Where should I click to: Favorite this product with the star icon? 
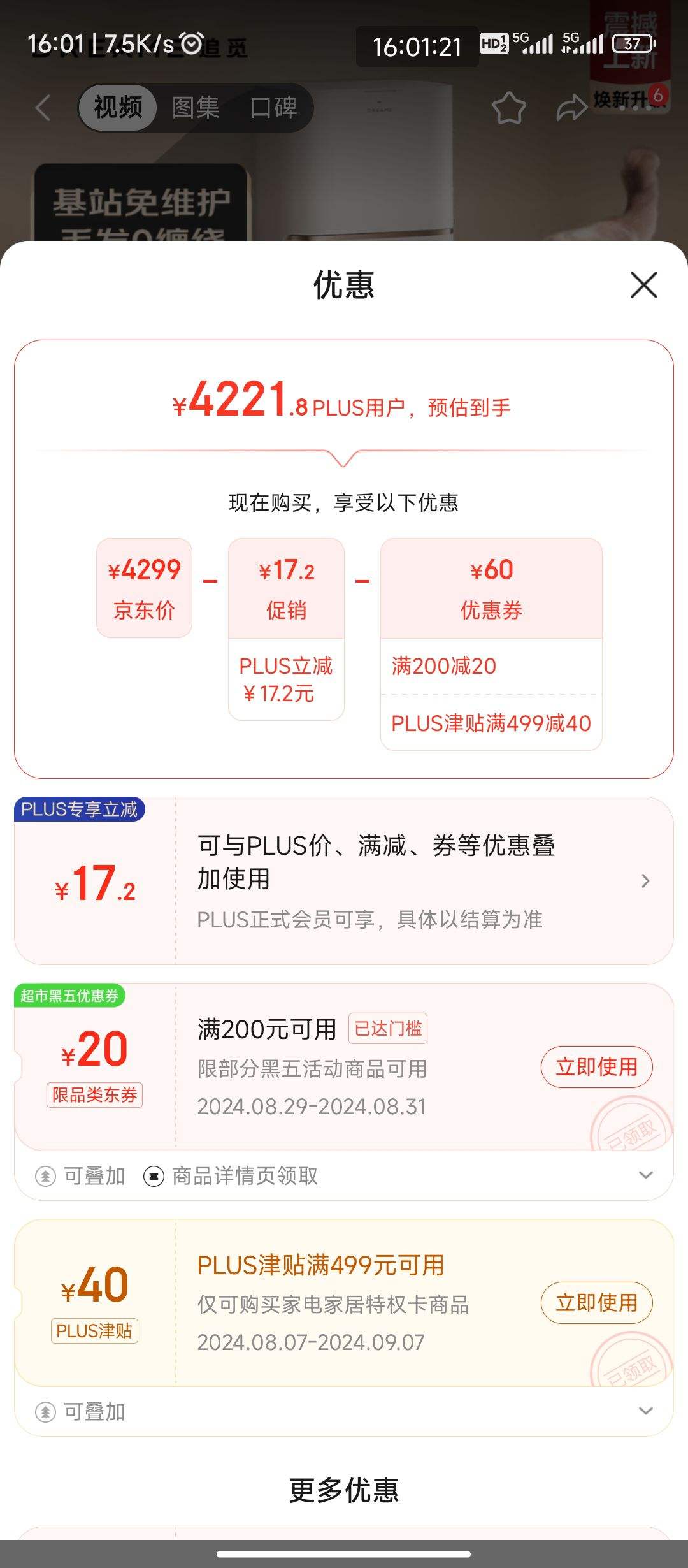(509, 108)
